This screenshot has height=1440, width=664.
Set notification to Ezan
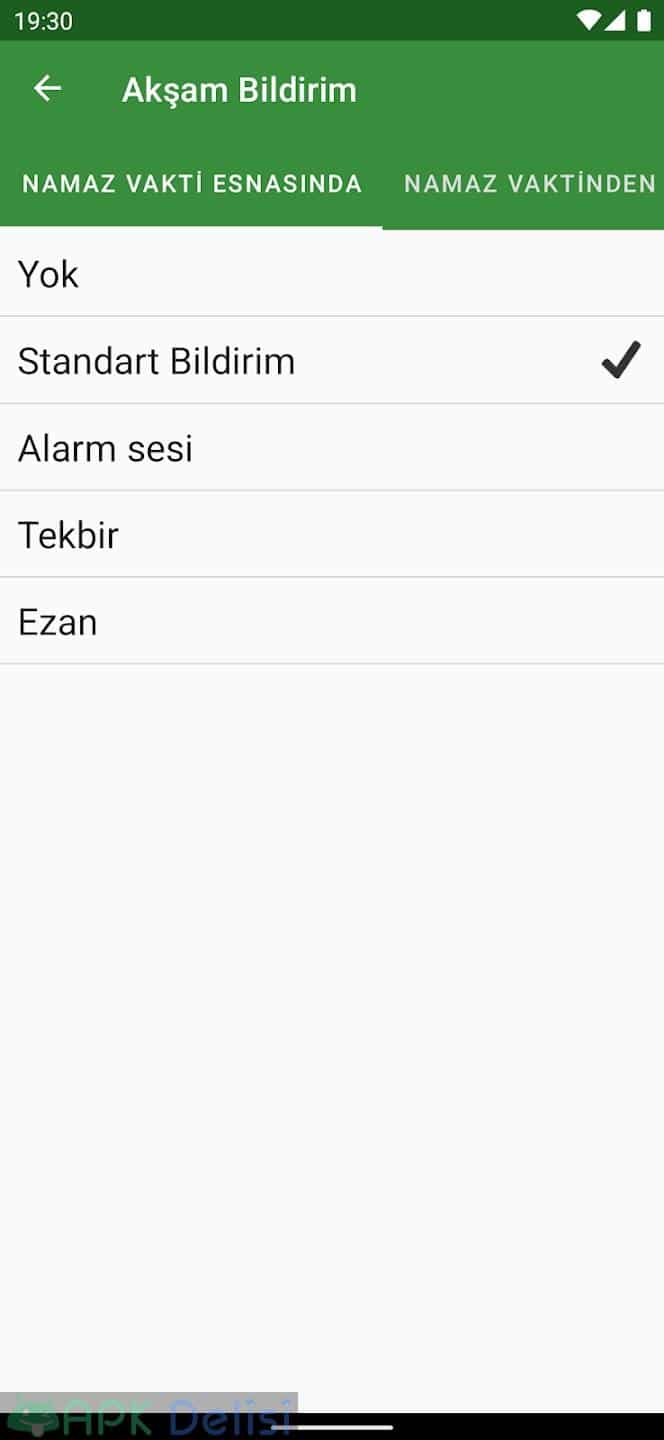pos(332,621)
